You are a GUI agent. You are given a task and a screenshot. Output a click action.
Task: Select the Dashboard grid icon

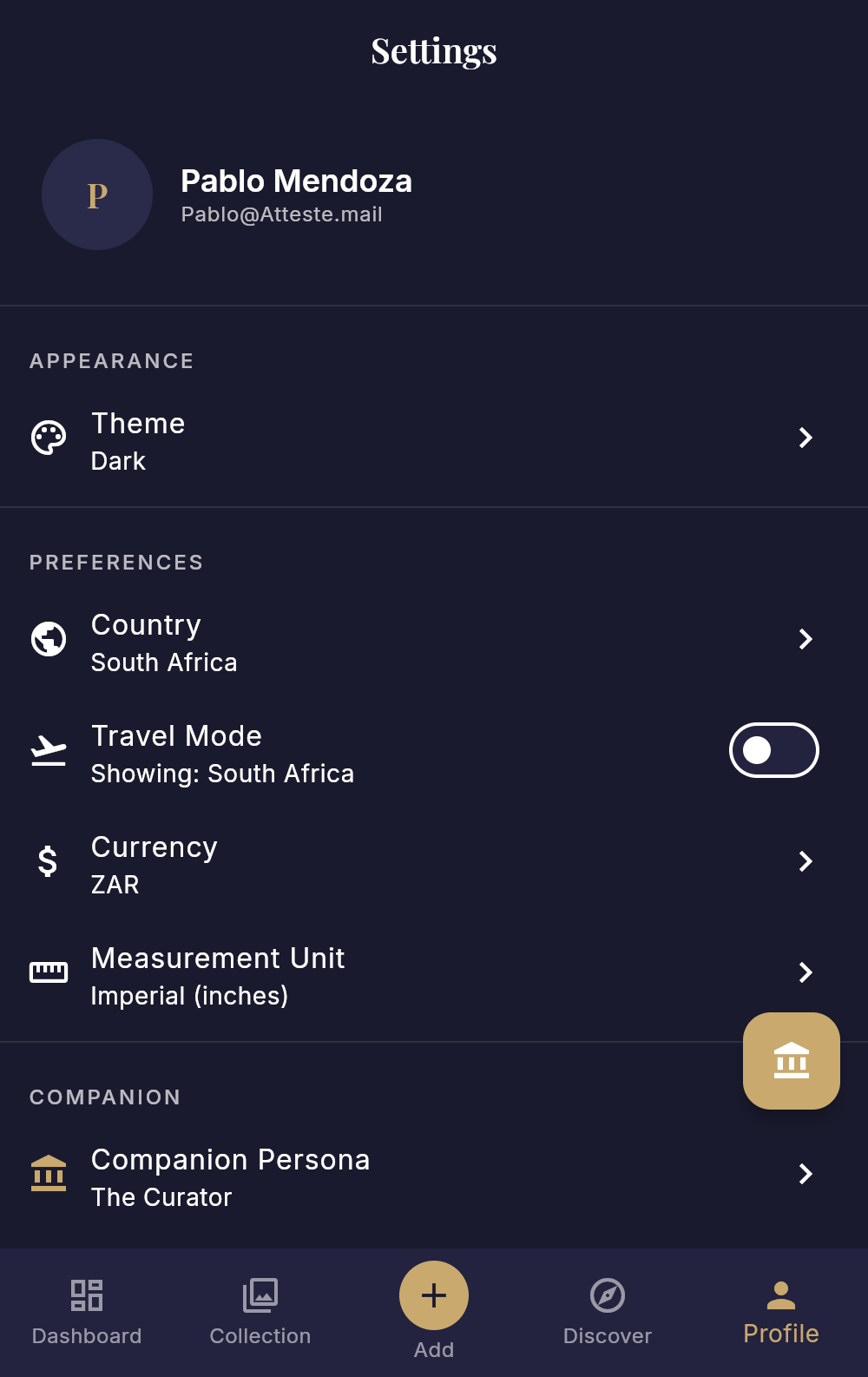pos(87,1295)
